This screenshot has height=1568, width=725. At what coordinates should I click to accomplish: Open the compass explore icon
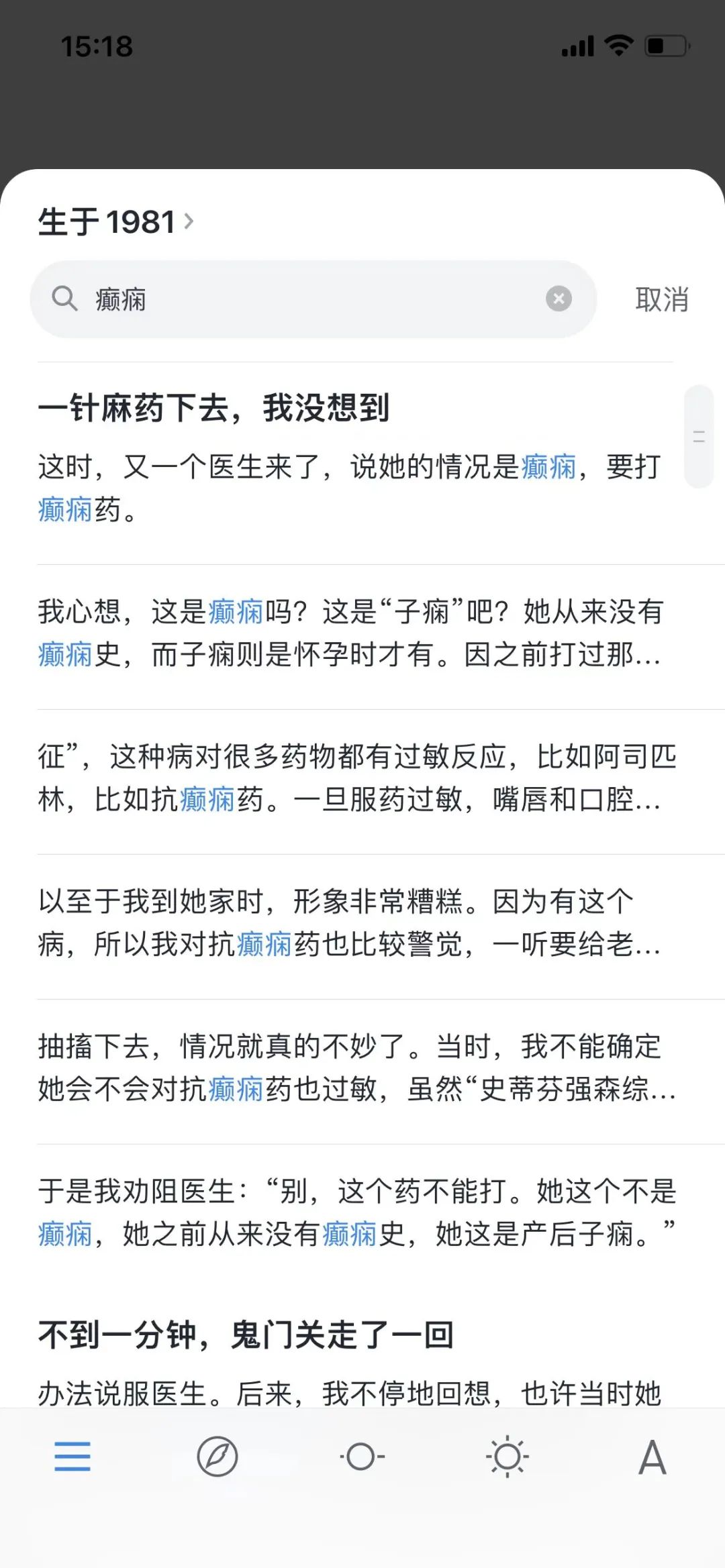click(217, 1457)
